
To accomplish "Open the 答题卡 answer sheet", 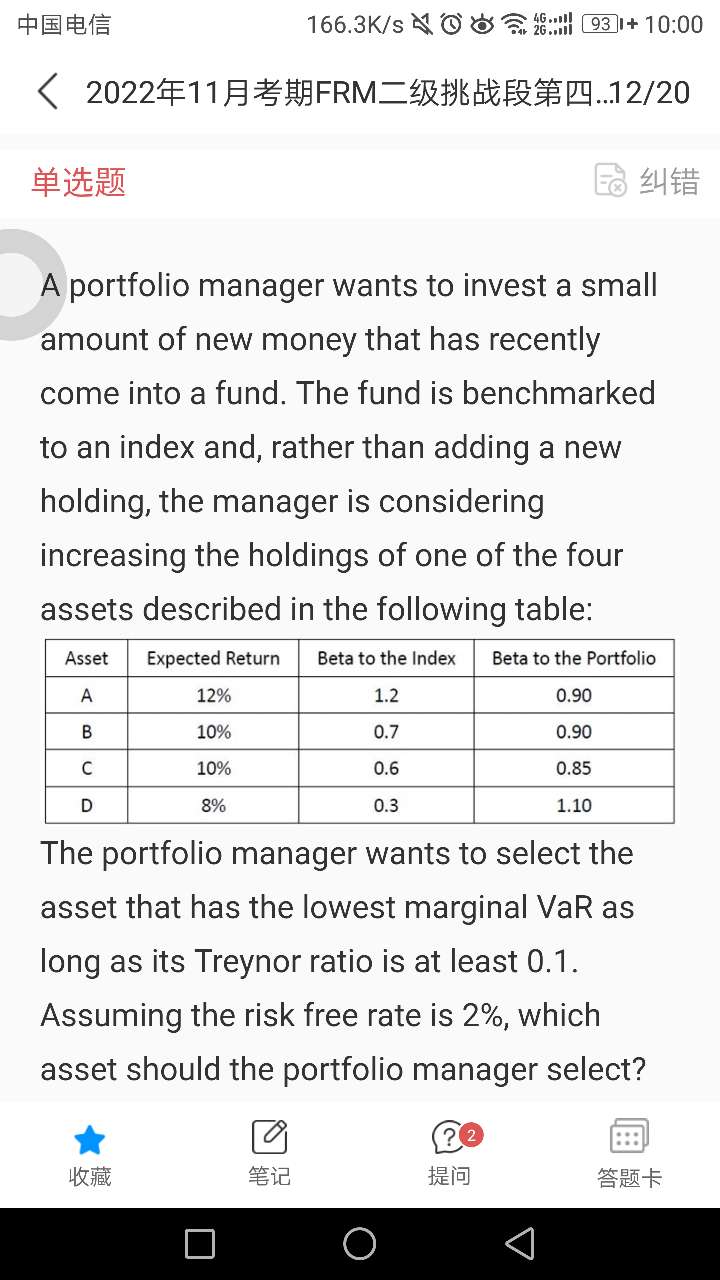I will point(629,1154).
